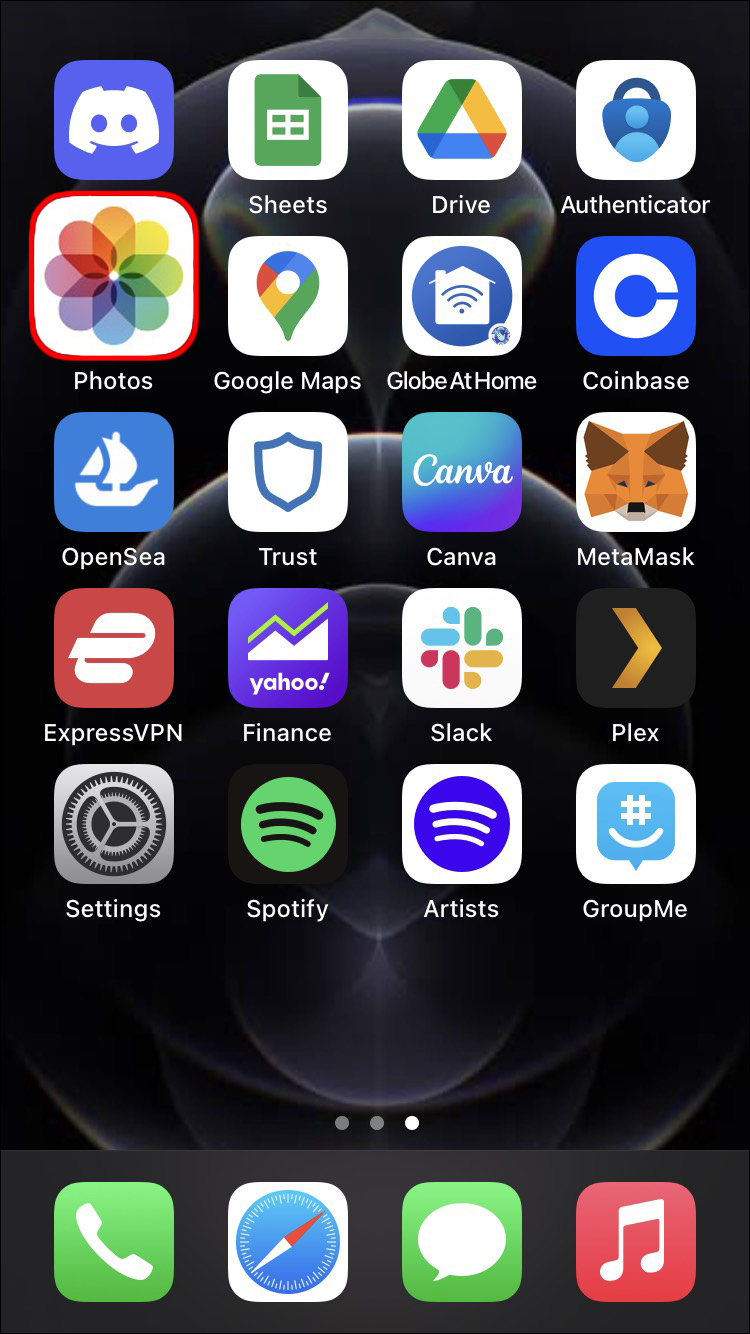The width and height of the screenshot is (750, 1334).
Task: Open Messages in the dock
Action: 461,1242
